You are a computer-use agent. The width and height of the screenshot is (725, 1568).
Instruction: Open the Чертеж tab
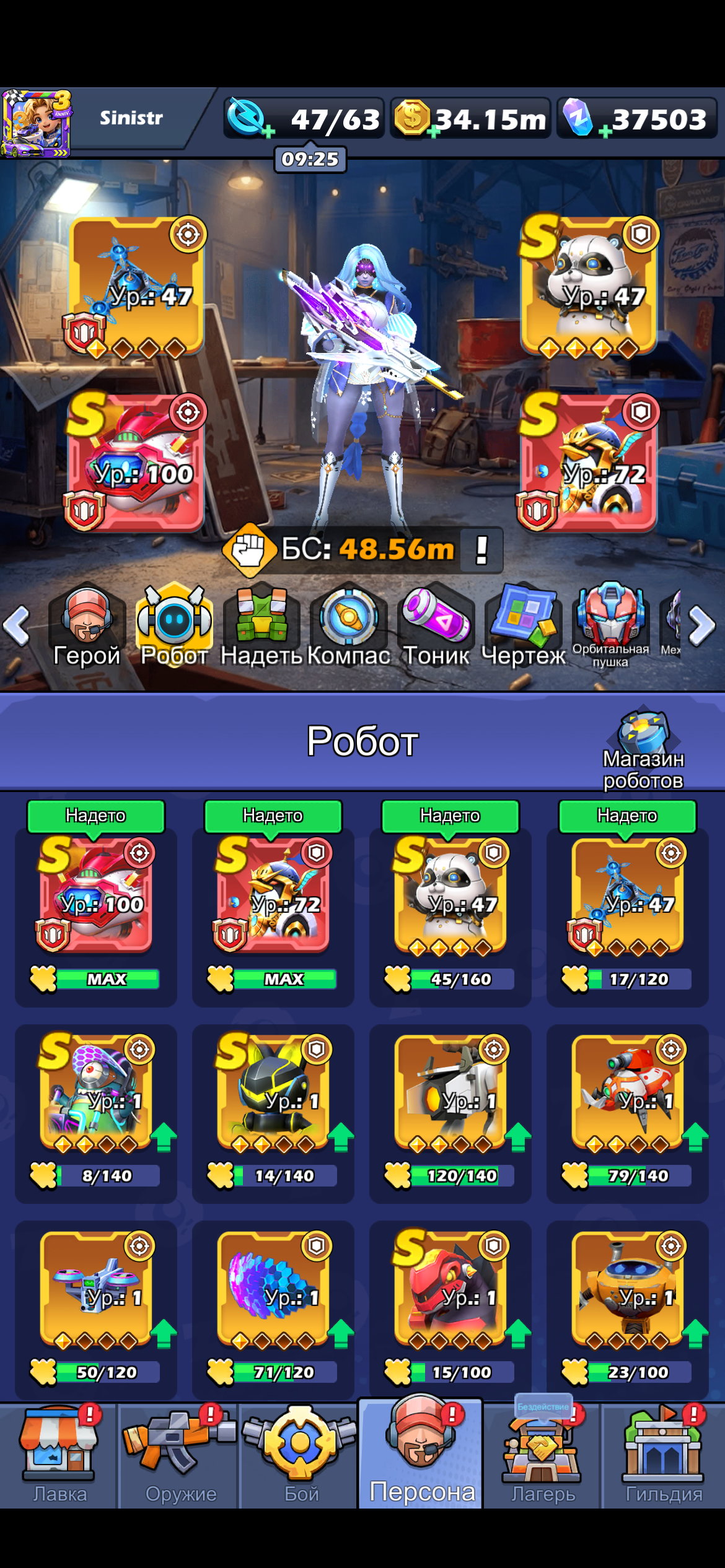(x=524, y=627)
